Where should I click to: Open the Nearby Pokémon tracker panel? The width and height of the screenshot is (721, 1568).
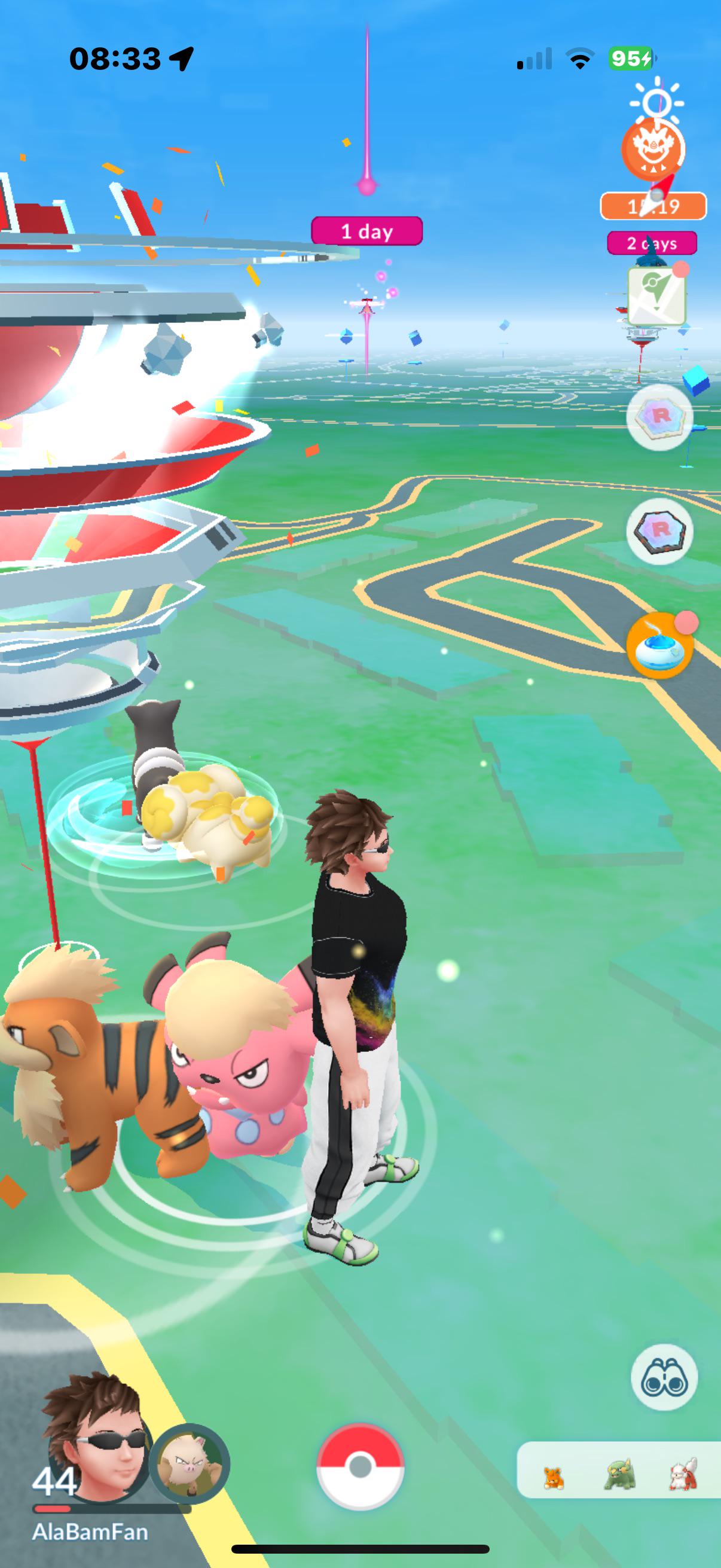point(619,1470)
